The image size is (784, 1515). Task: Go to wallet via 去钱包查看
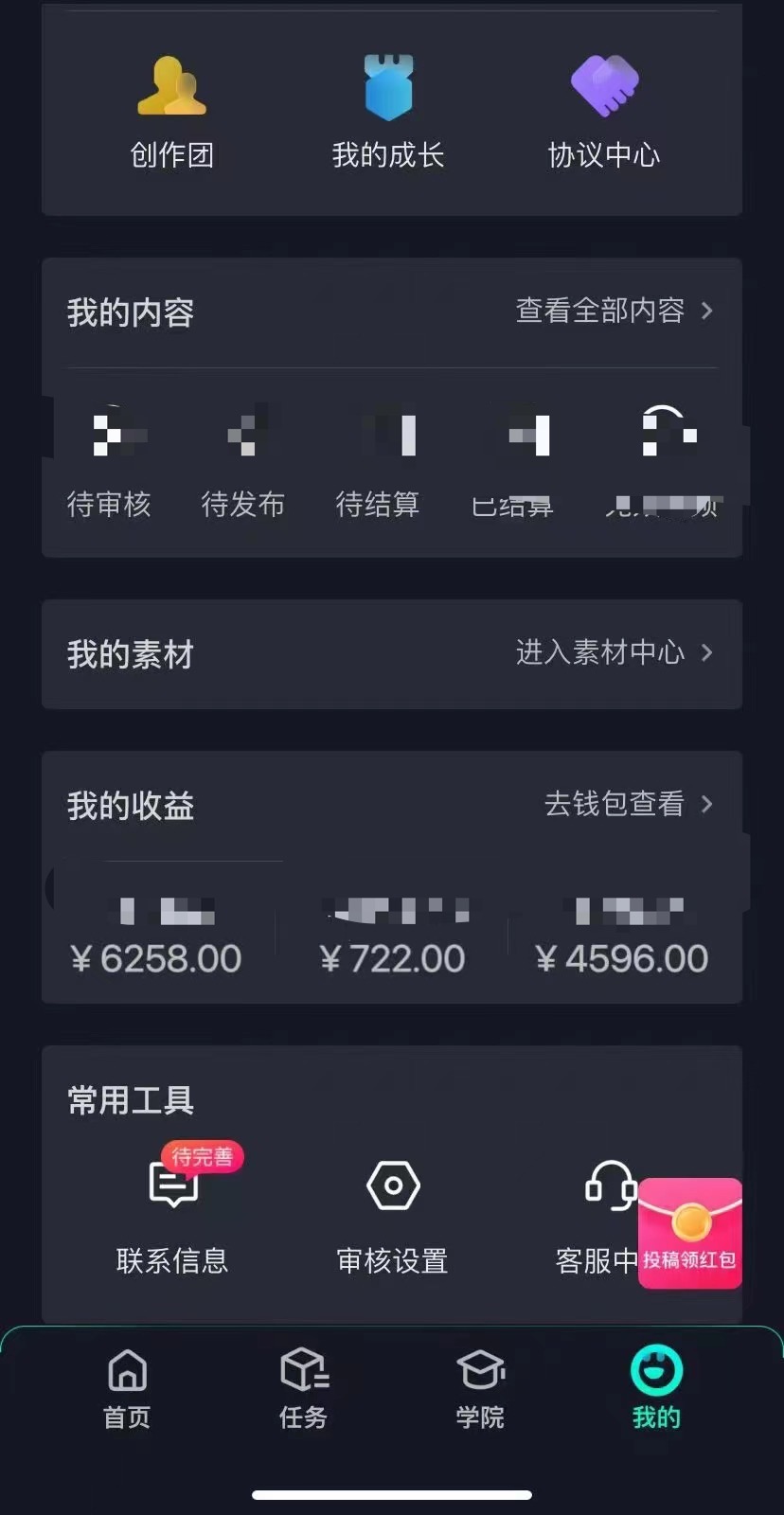tap(628, 804)
